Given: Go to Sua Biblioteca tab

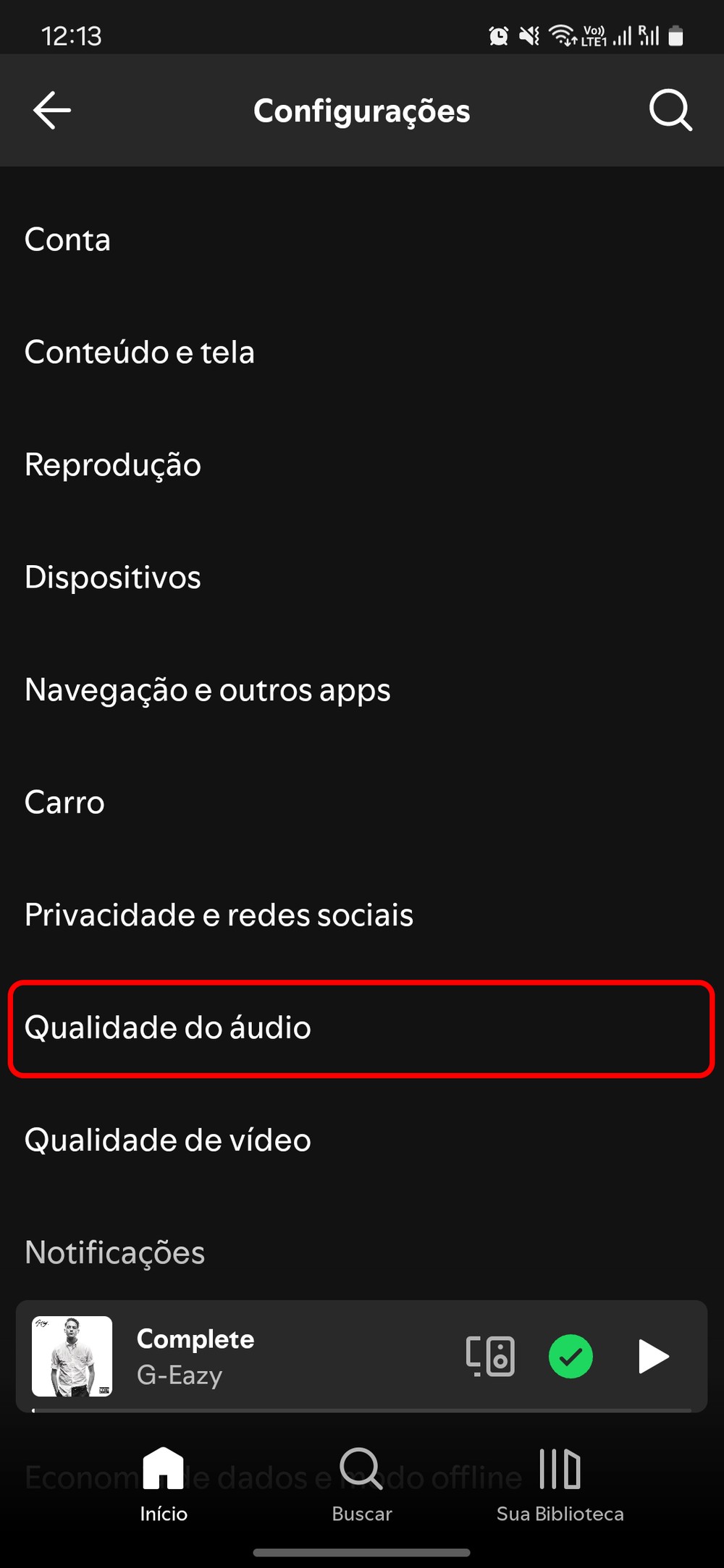Looking at the screenshot, I should point(560,1483).
